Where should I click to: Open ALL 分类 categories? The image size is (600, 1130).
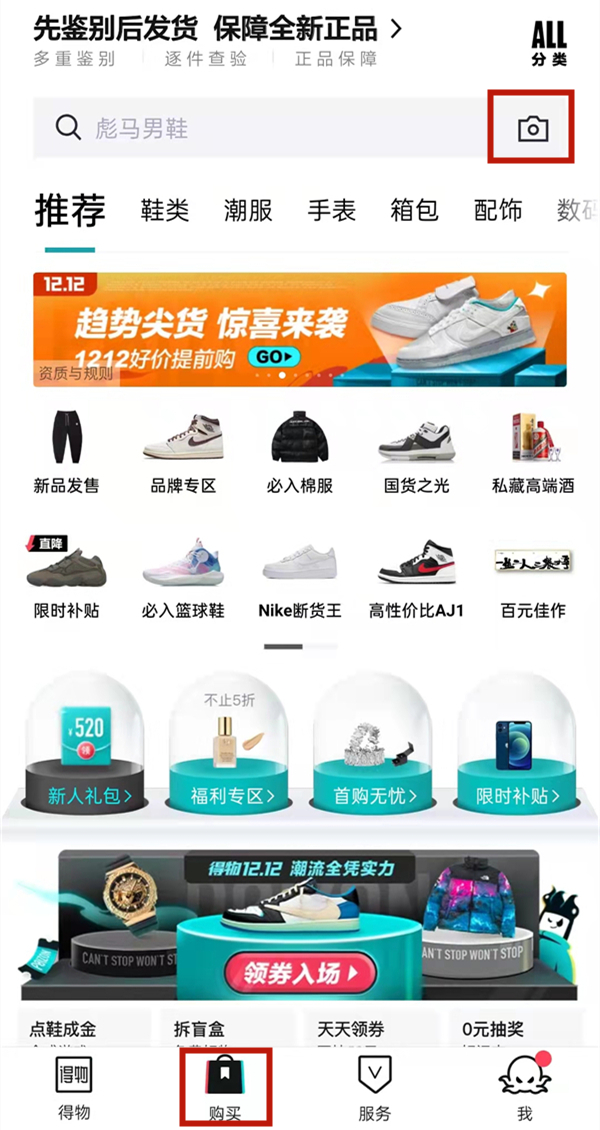coord(549,44)
